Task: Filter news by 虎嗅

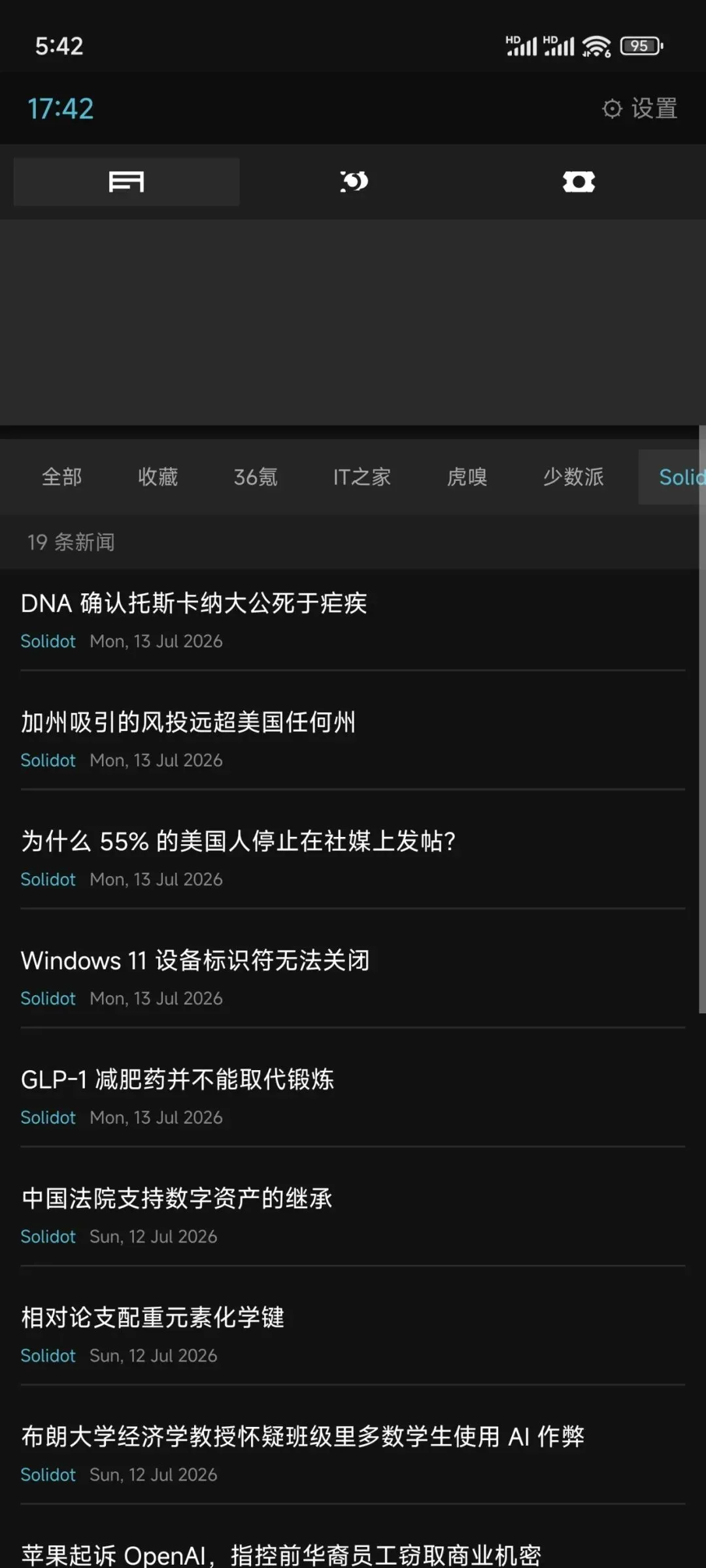Action: (467, 477)
